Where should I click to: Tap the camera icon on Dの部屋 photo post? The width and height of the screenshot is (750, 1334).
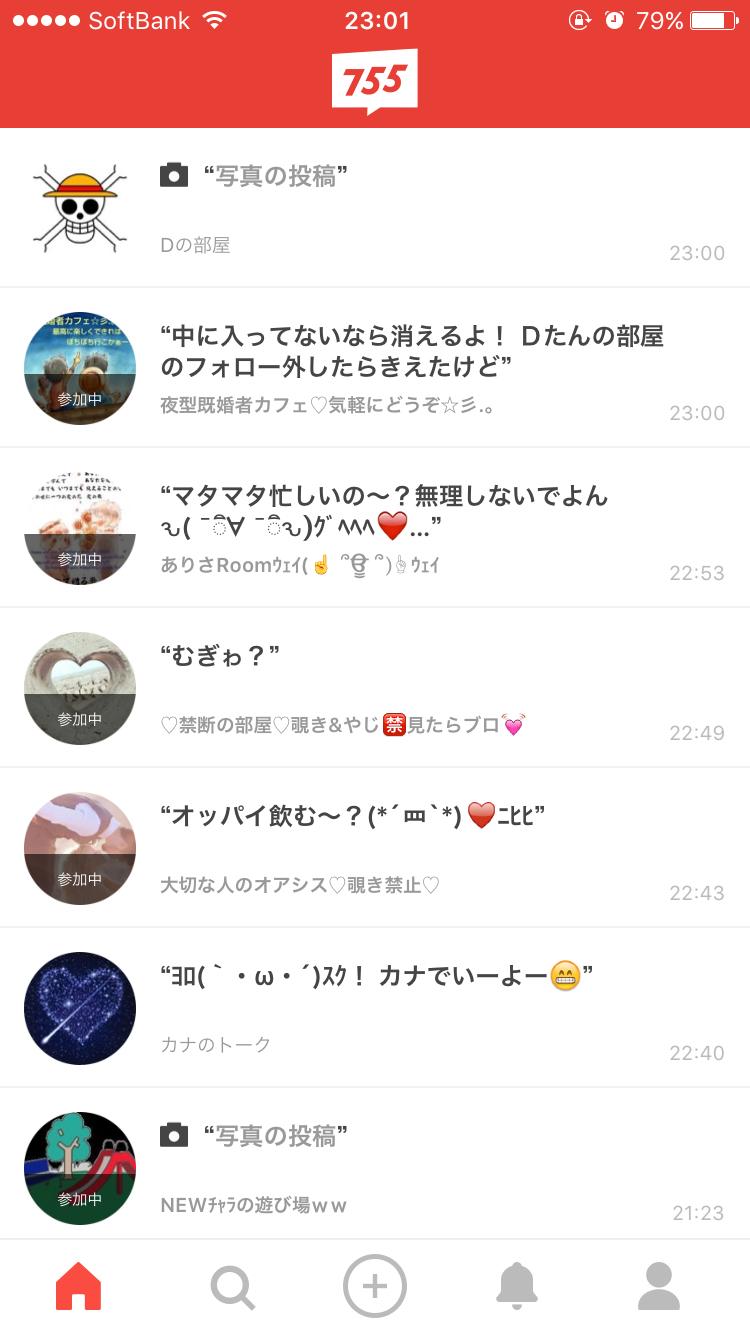(175, 174)
